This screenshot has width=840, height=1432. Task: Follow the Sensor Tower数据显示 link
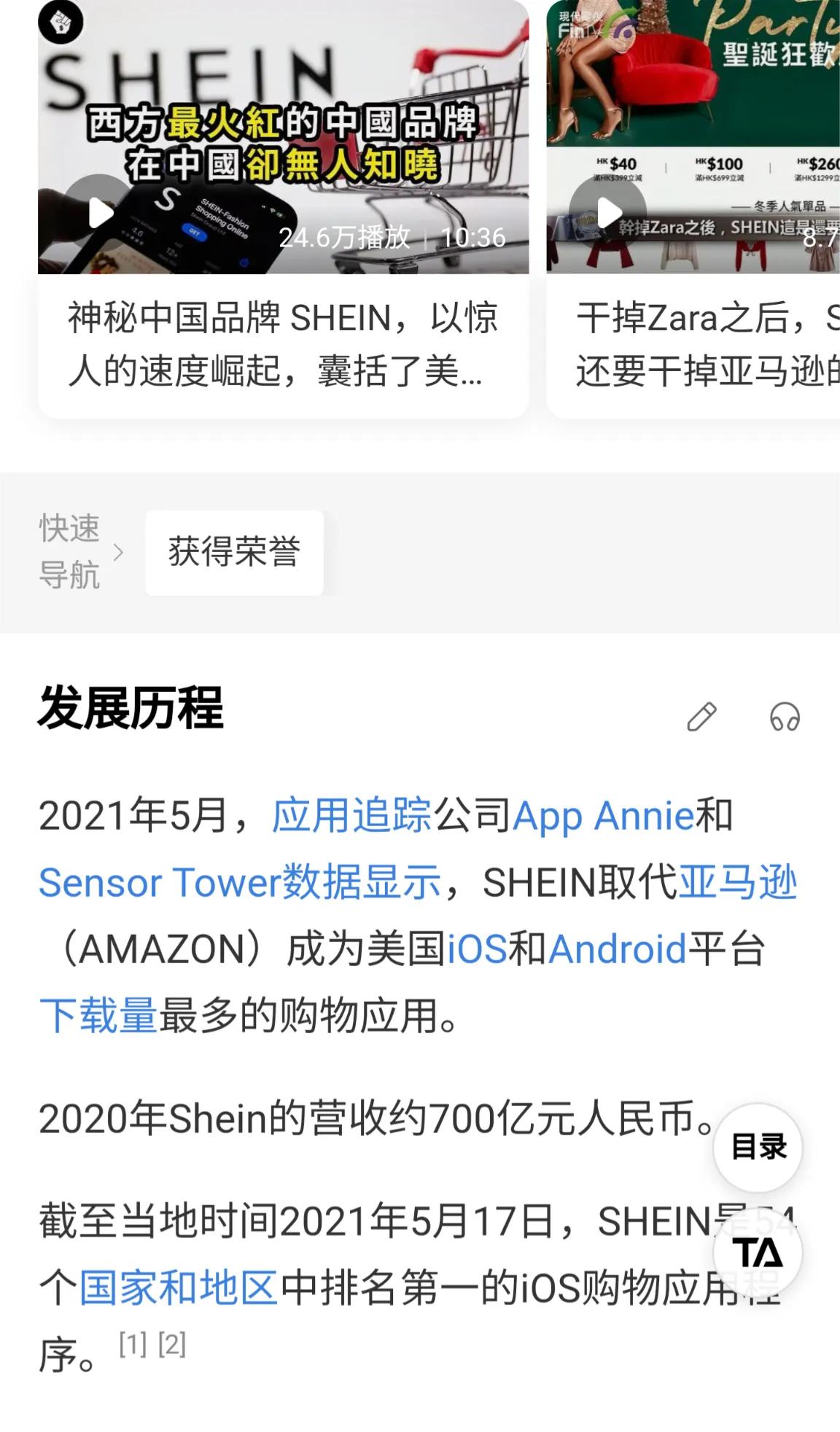(x=239, y=882)
